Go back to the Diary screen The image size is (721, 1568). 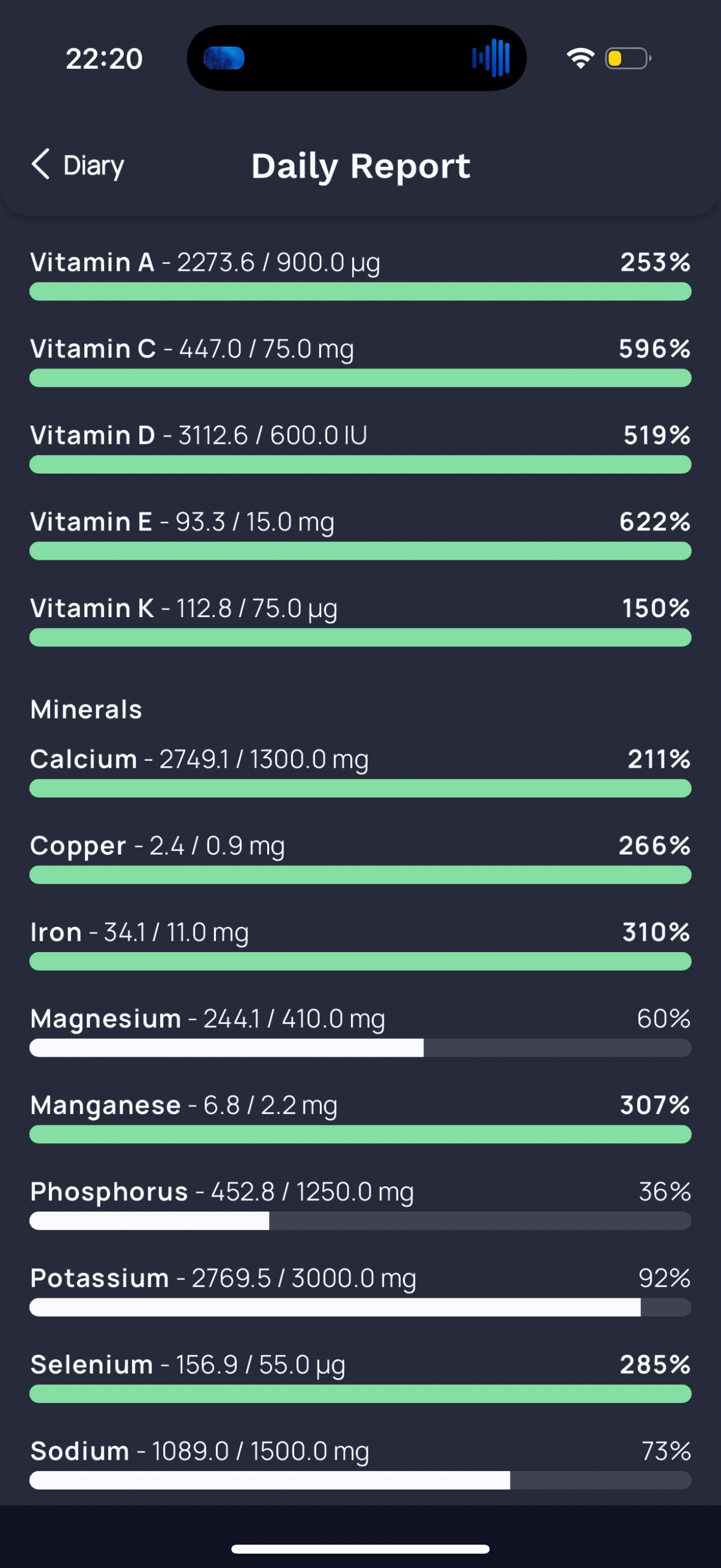(x=78, y=165)
